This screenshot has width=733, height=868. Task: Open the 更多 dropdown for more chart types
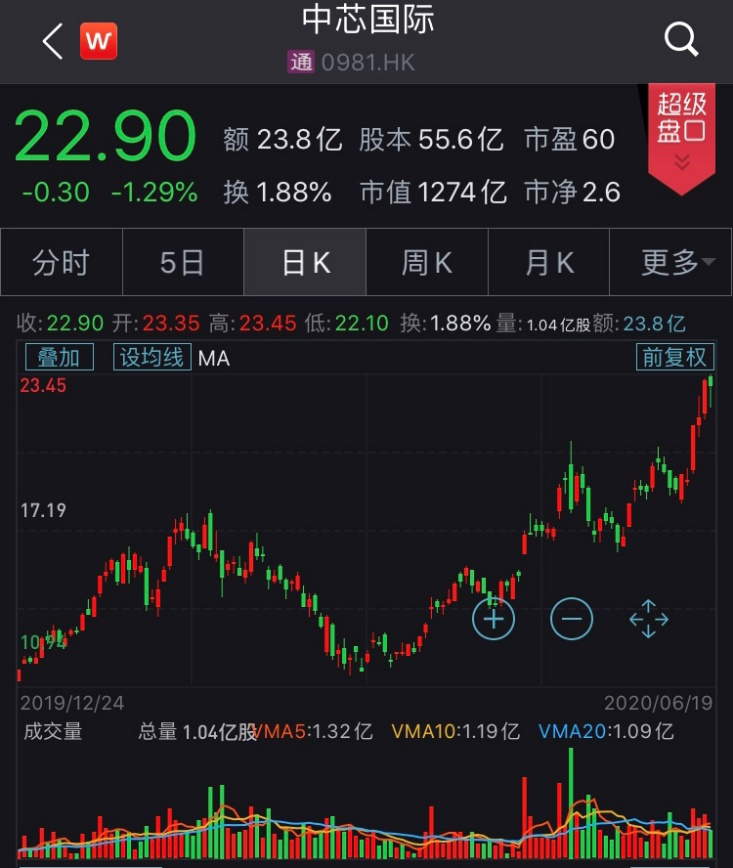pos(672,262)
